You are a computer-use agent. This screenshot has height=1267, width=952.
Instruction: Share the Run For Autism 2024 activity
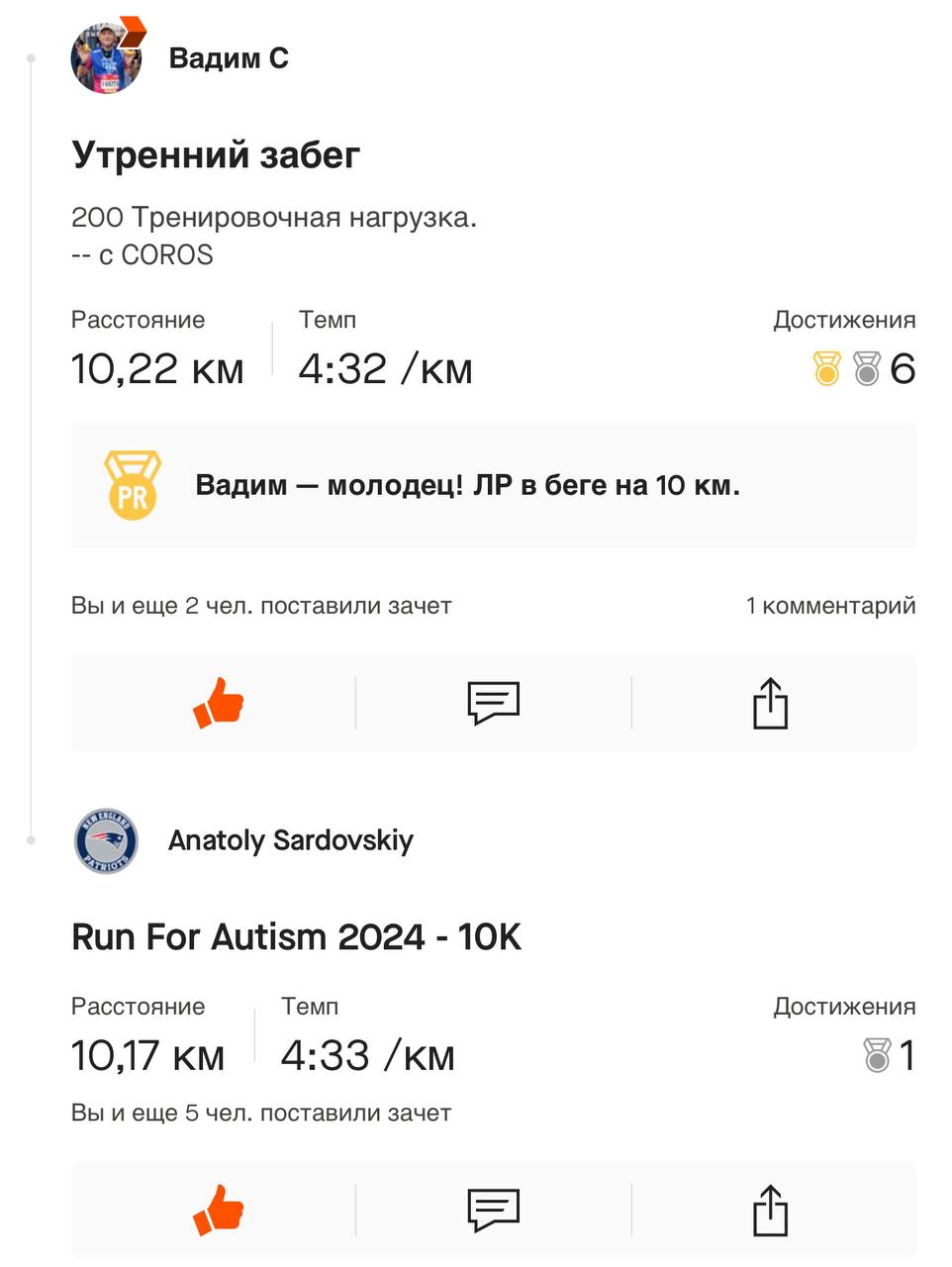coord(770,1210)
